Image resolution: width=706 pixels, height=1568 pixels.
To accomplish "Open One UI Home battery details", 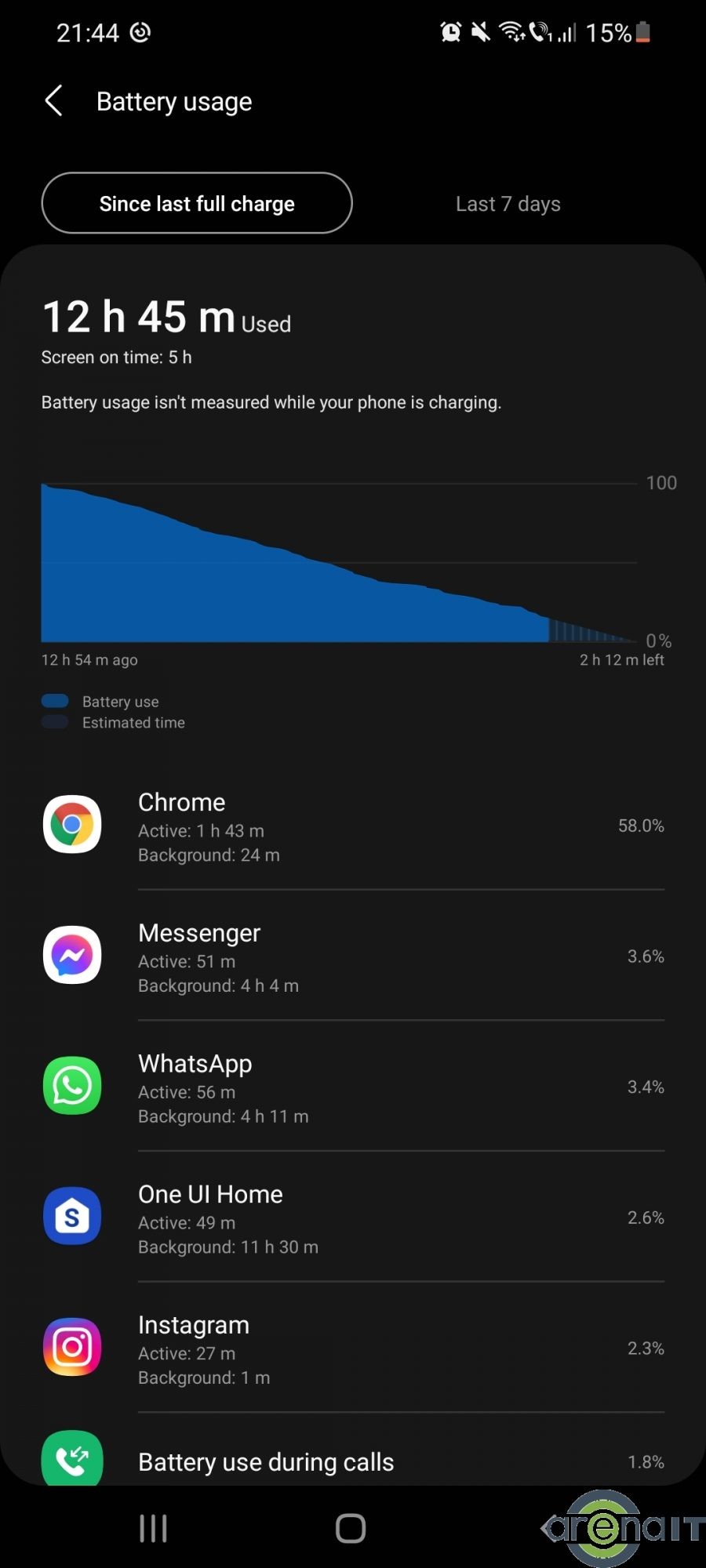I will 353,1218.
